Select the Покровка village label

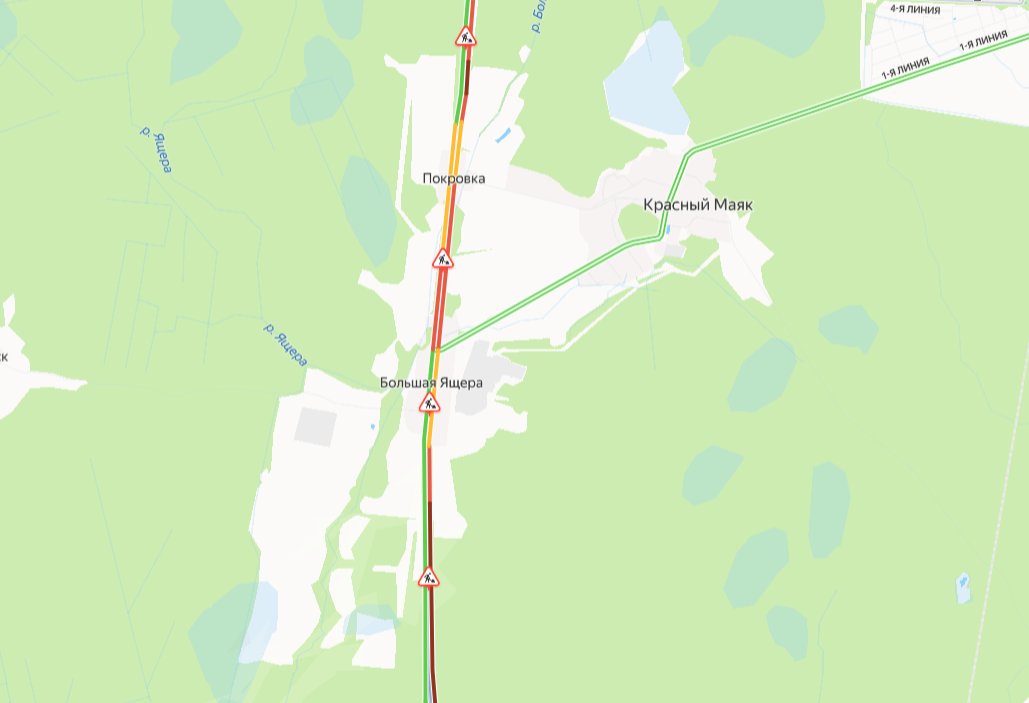tap(454, 179)
